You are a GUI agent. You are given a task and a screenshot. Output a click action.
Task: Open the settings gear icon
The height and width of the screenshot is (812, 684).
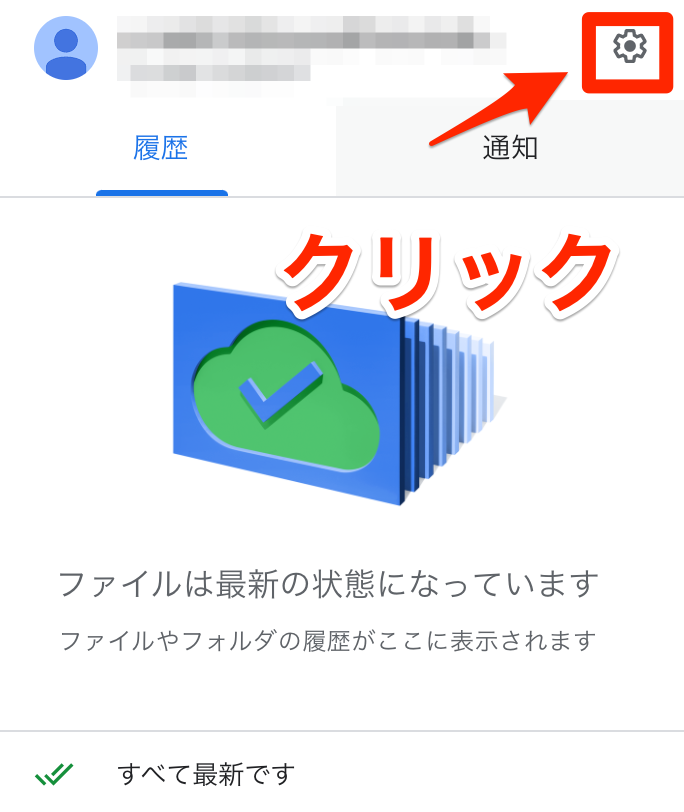tap(629, 47)
